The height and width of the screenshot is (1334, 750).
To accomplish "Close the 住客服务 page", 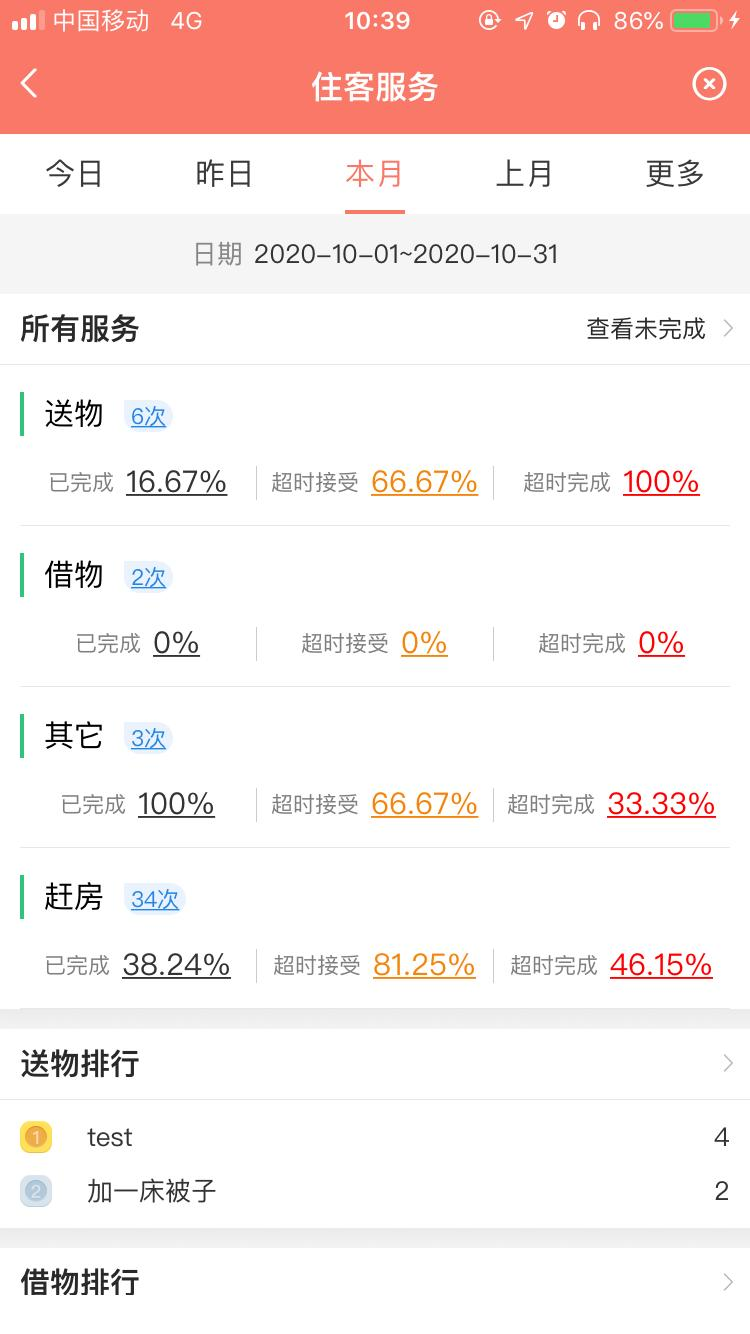I will 709,84.
